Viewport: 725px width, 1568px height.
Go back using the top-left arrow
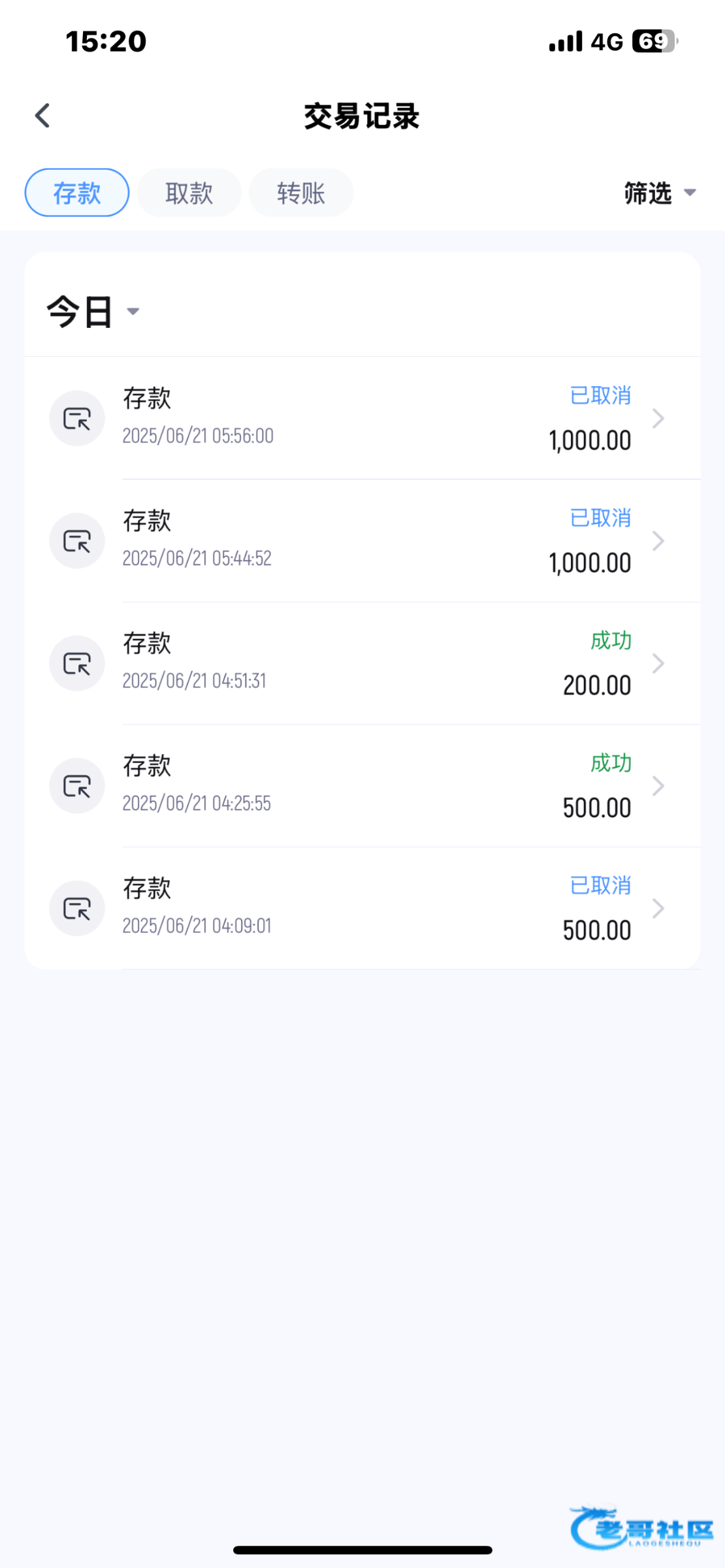(x=42, y=116)
